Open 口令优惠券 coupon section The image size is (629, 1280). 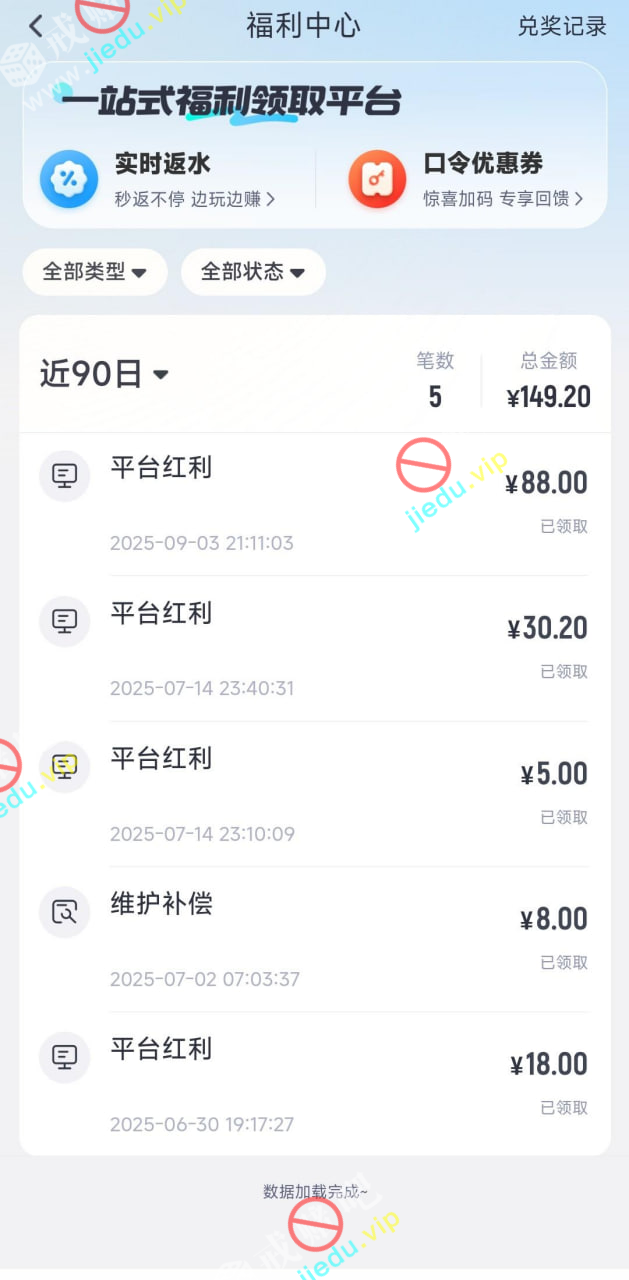466,179
